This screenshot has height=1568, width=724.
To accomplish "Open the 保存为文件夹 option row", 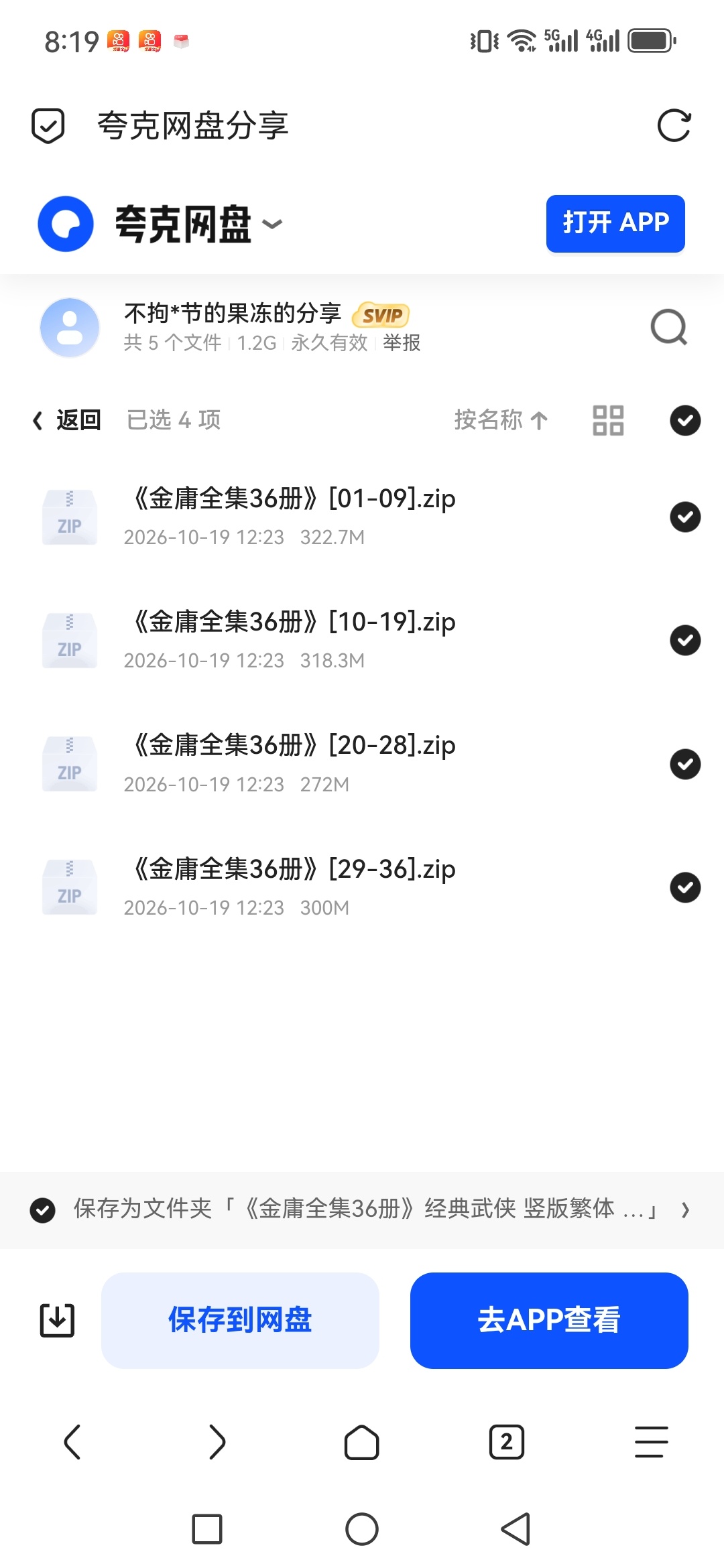I will [x=362, y=1210].
